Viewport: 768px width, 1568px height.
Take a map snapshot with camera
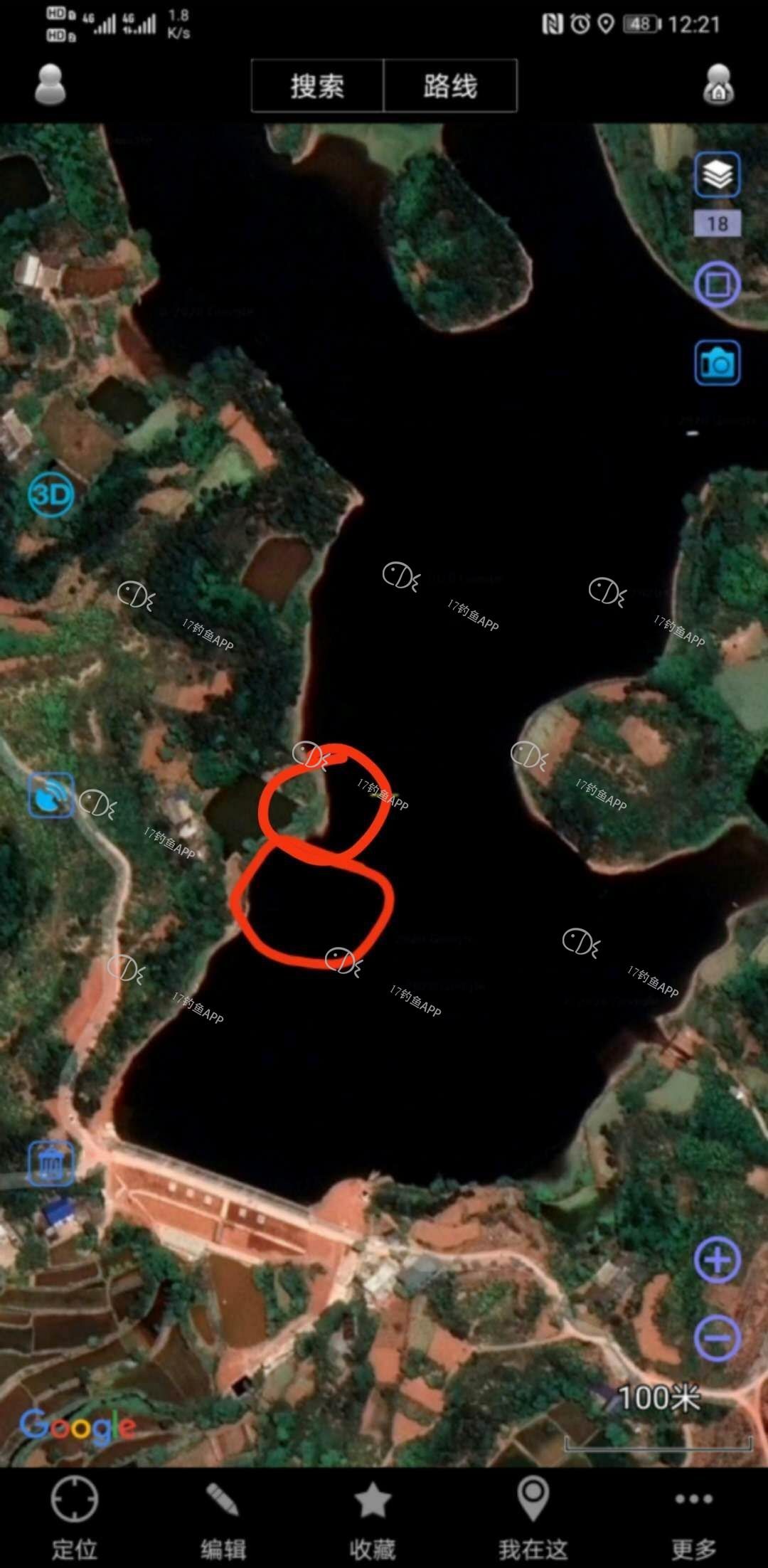tap(717, 363)
